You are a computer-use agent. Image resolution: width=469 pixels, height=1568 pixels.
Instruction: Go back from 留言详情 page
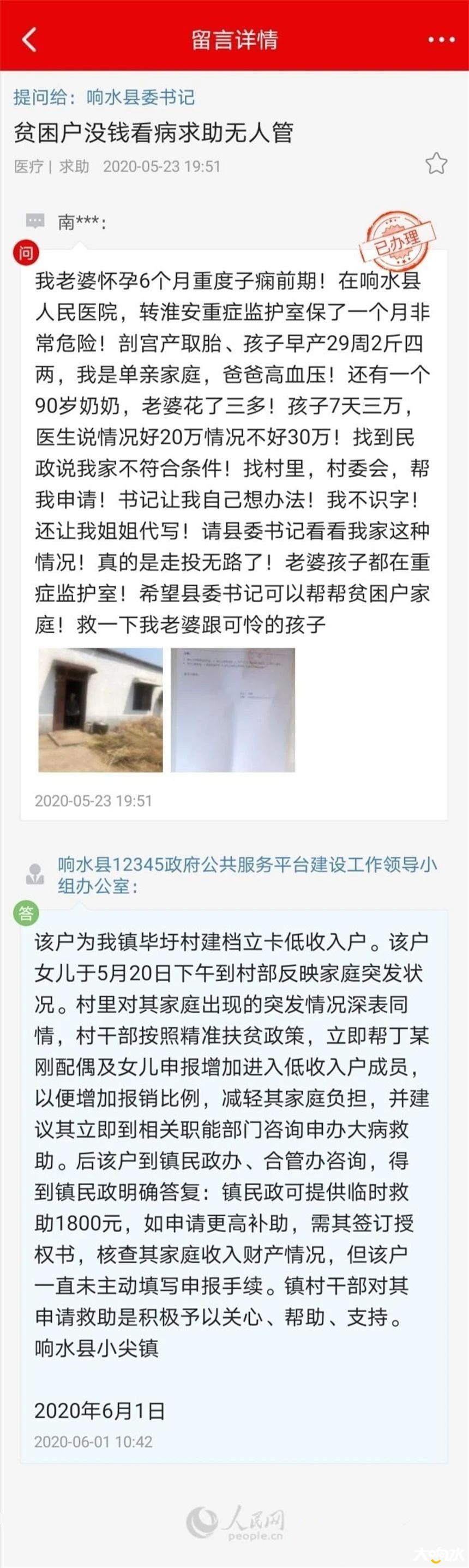(x=29, y=40)
